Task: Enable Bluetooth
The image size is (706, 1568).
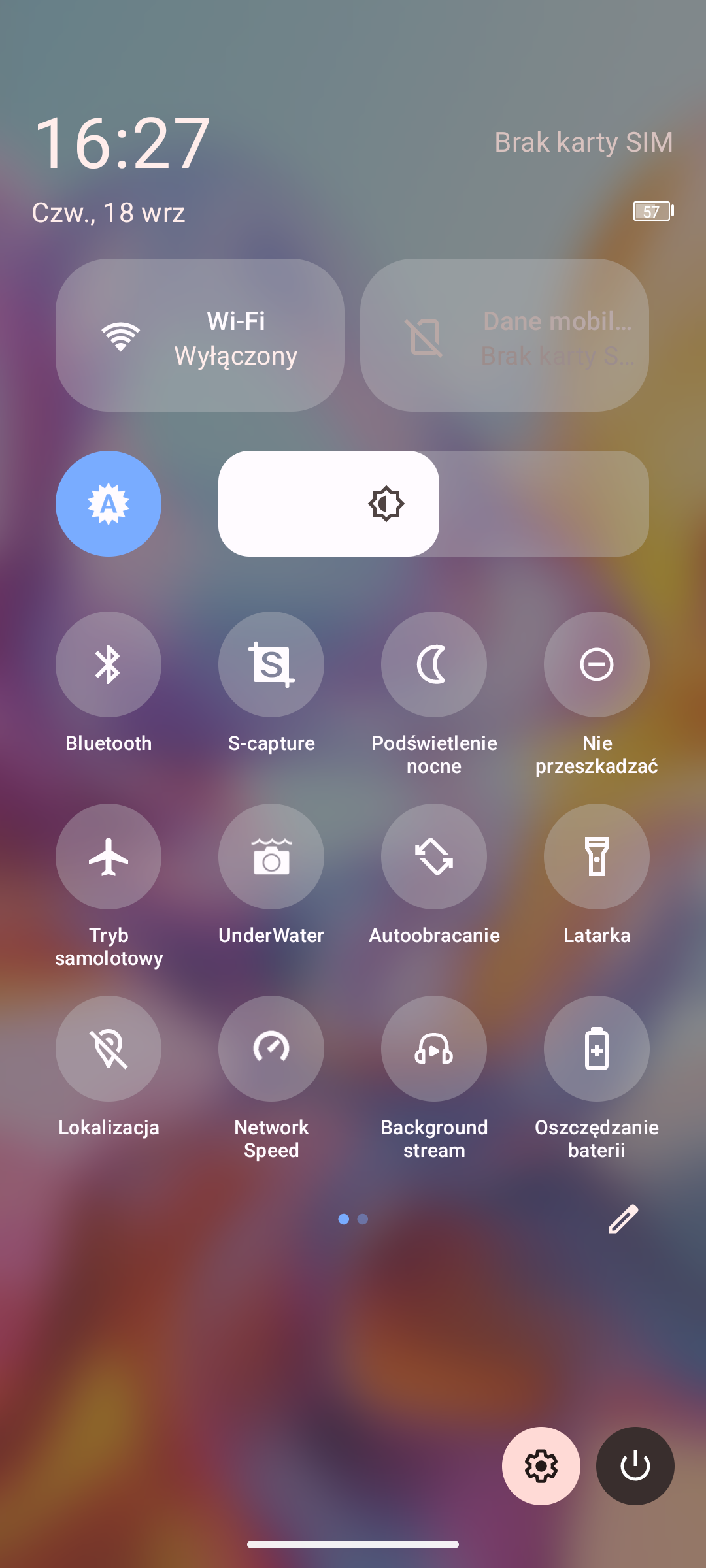Action: [109, 664]
